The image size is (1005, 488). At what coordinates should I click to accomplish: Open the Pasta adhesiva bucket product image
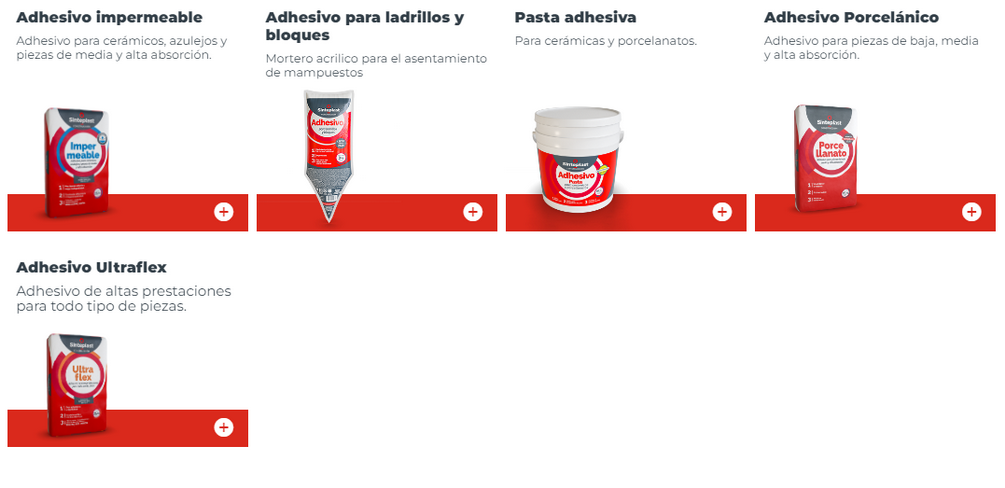(575, 160)
